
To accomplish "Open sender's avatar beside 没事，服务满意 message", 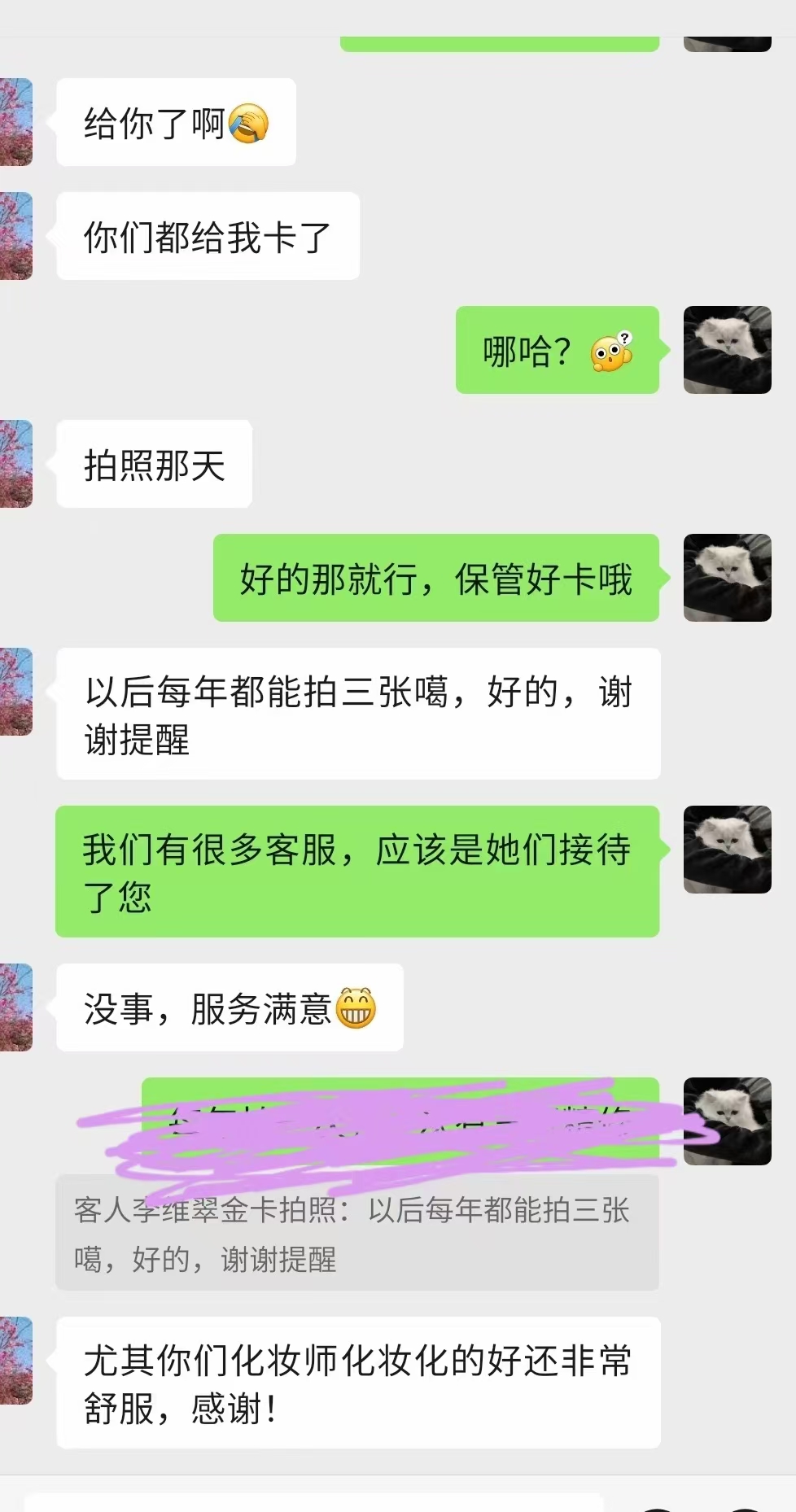I will (x=15, y=1007).
